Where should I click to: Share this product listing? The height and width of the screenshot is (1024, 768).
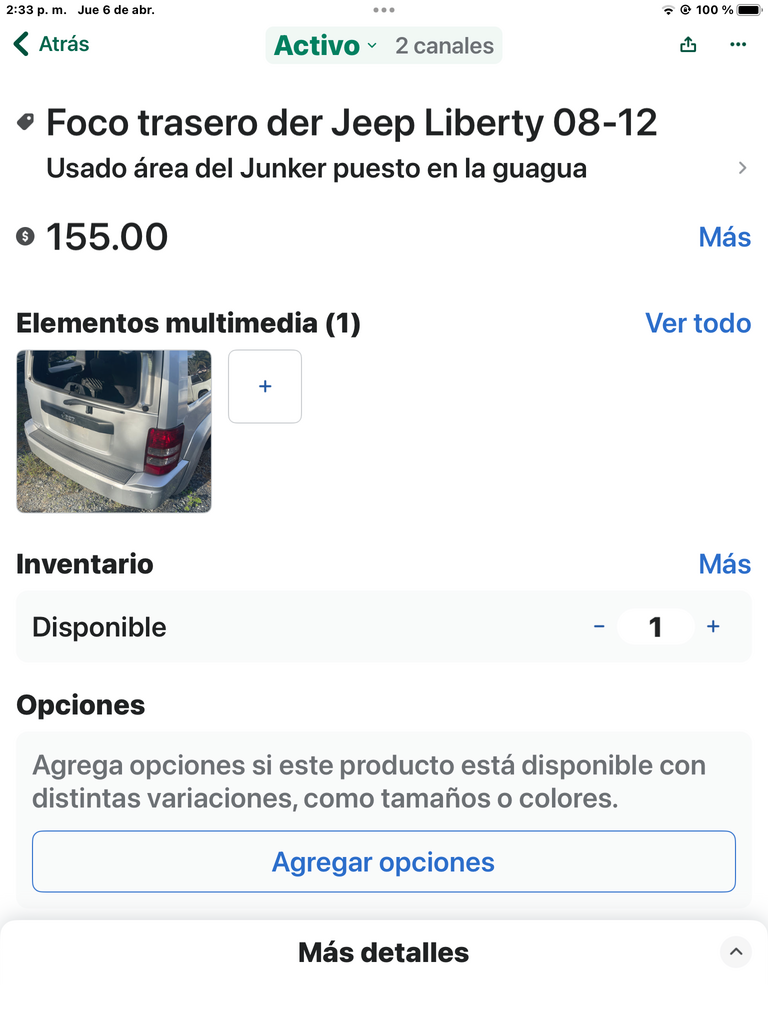tap(688, 45)
